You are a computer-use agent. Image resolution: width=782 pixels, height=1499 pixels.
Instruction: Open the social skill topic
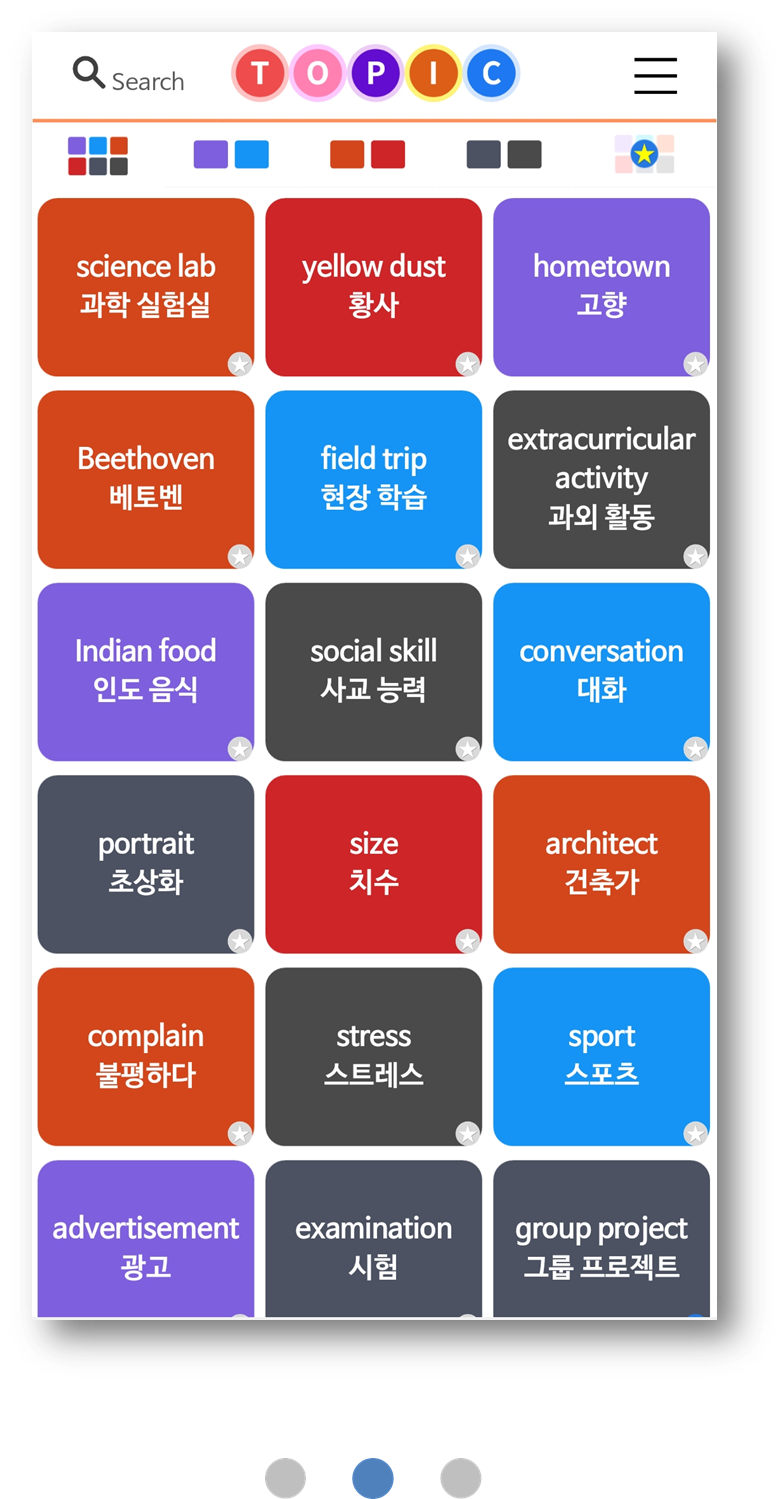[x=373, y=671]
